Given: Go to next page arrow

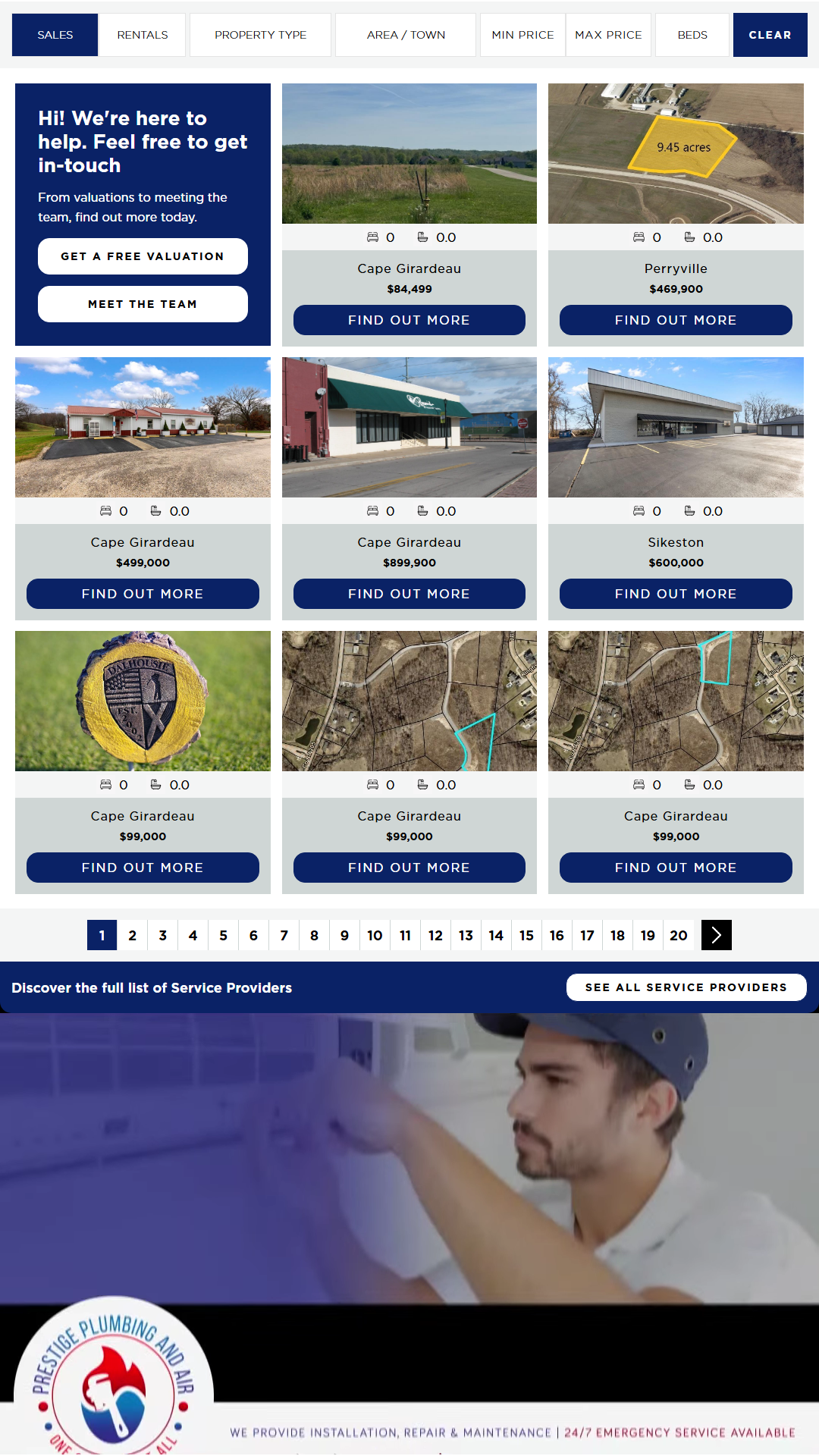Looking at the screenshot, I should point(716,935).
